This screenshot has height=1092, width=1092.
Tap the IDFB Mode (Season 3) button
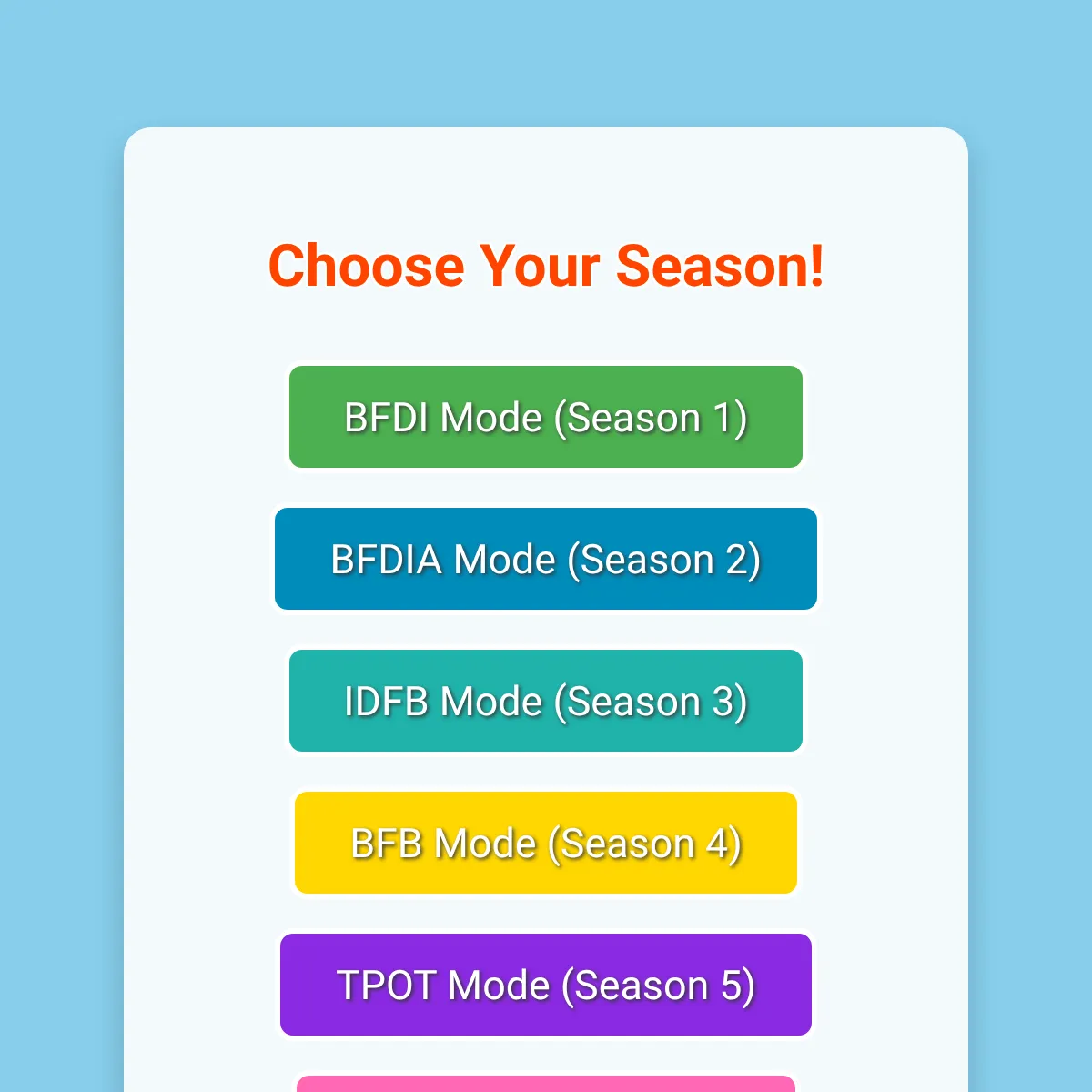coord(546,701)
